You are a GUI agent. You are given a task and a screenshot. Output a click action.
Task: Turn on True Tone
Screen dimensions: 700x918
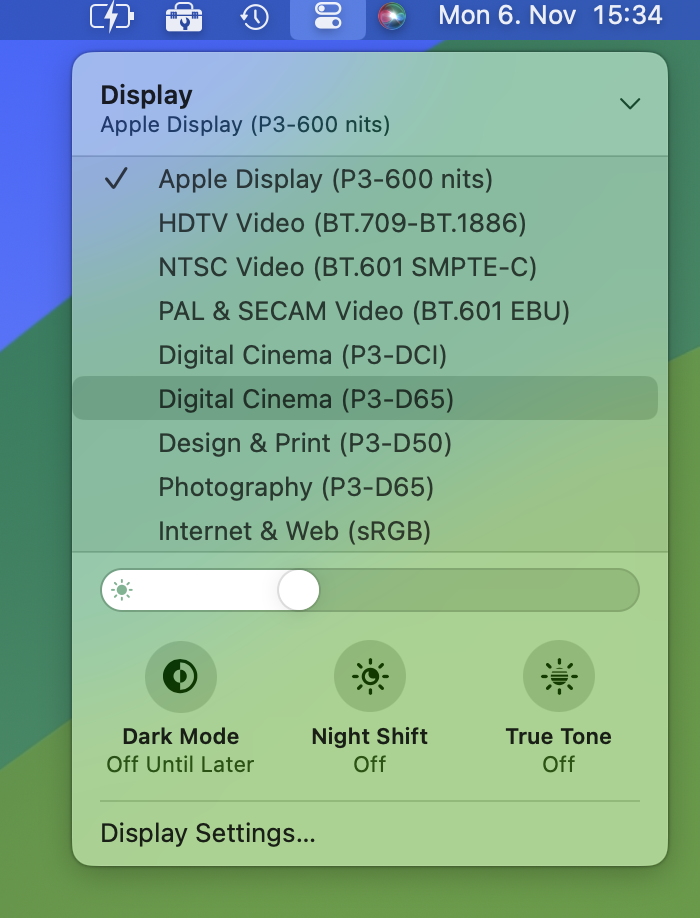559,676
